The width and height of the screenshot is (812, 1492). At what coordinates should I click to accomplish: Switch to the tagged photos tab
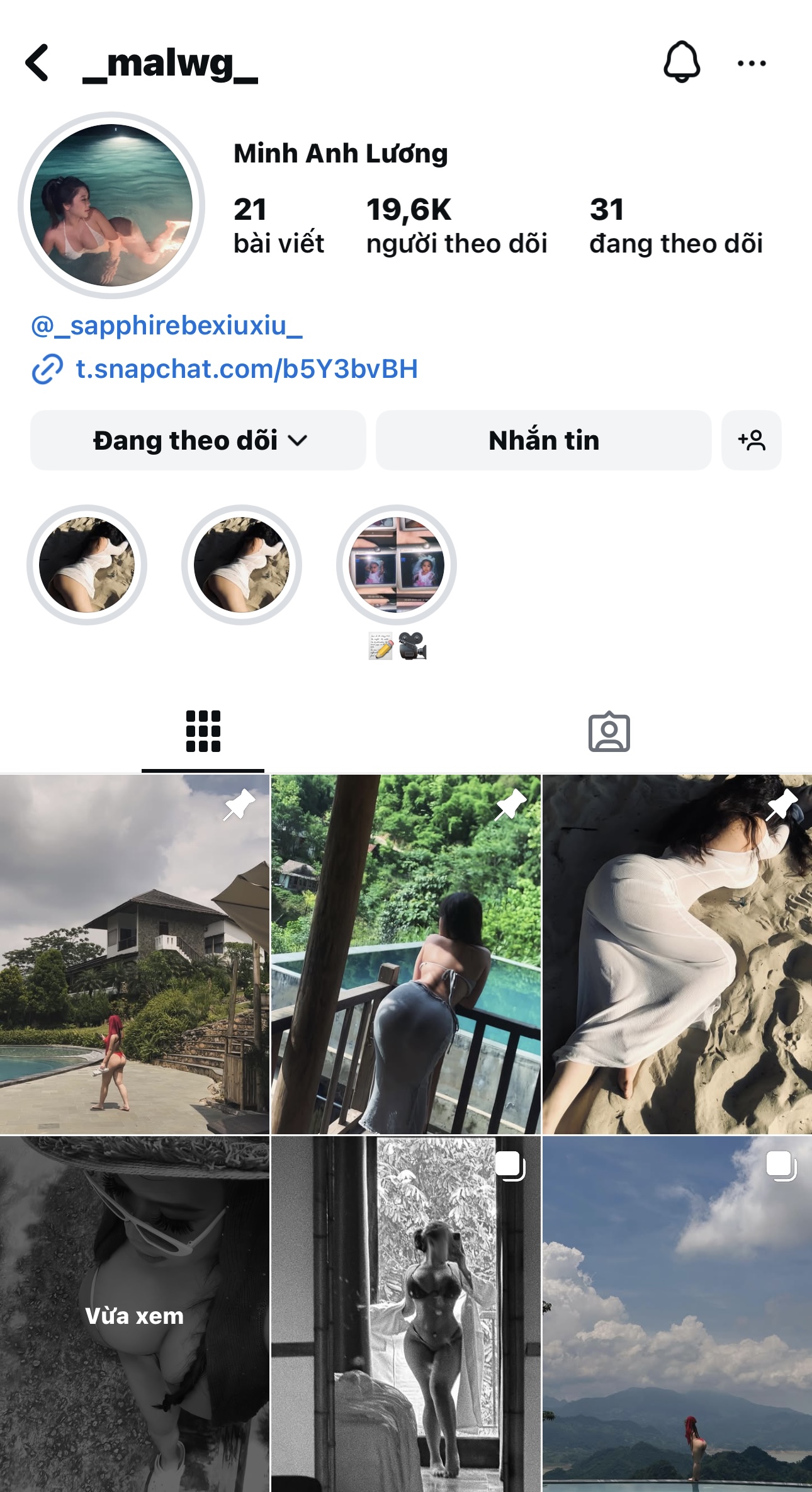609,732
